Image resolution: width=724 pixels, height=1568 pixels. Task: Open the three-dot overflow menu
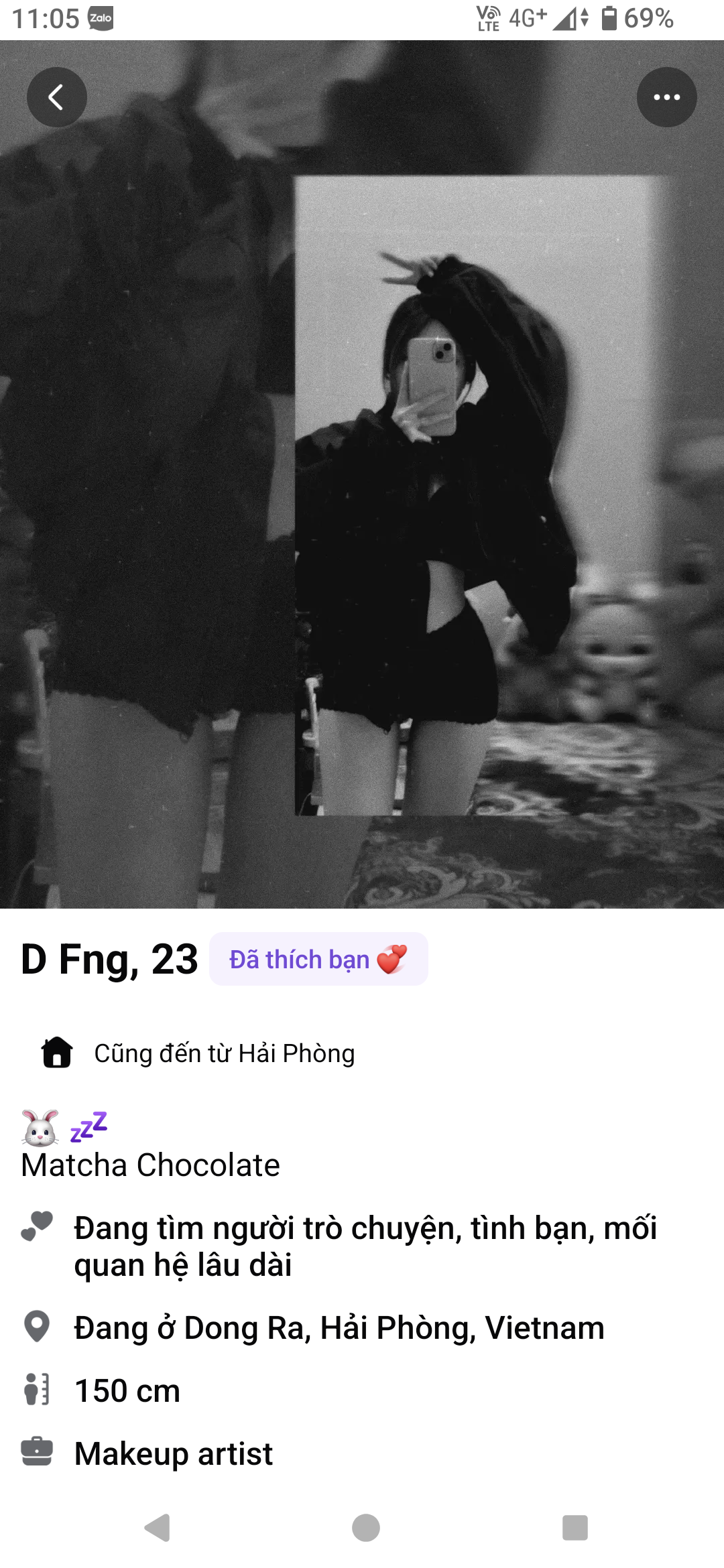(666, 97)
